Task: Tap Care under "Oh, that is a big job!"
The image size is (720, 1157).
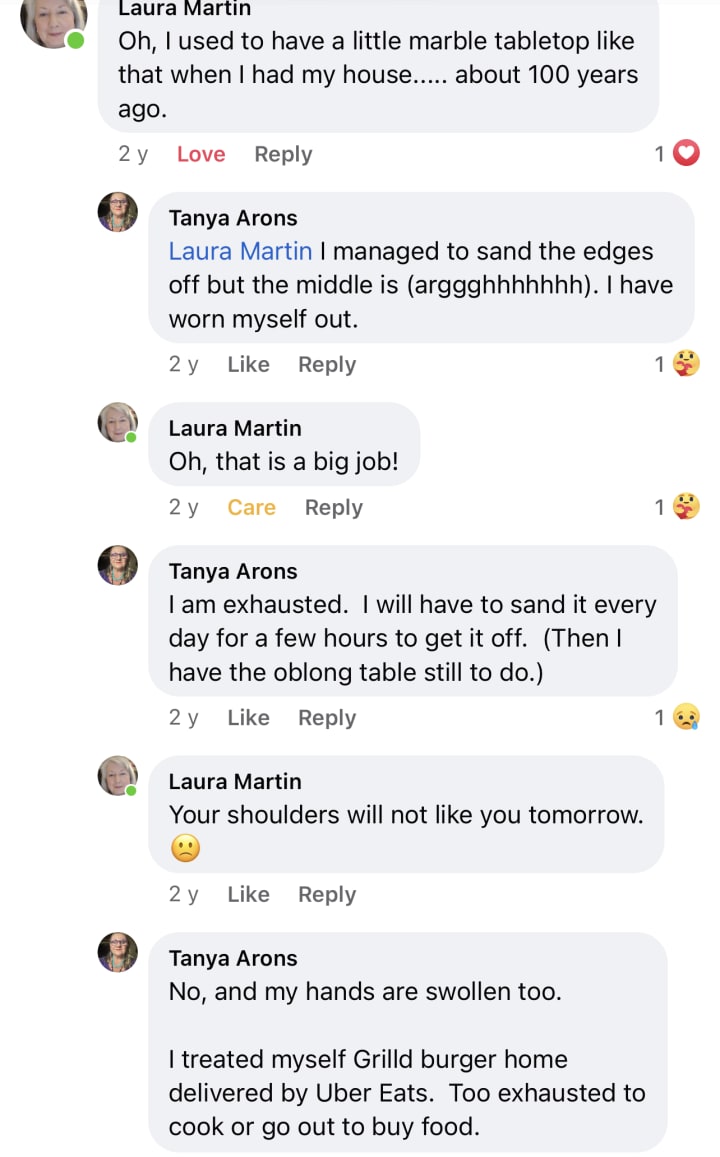Action: point(251,508)
